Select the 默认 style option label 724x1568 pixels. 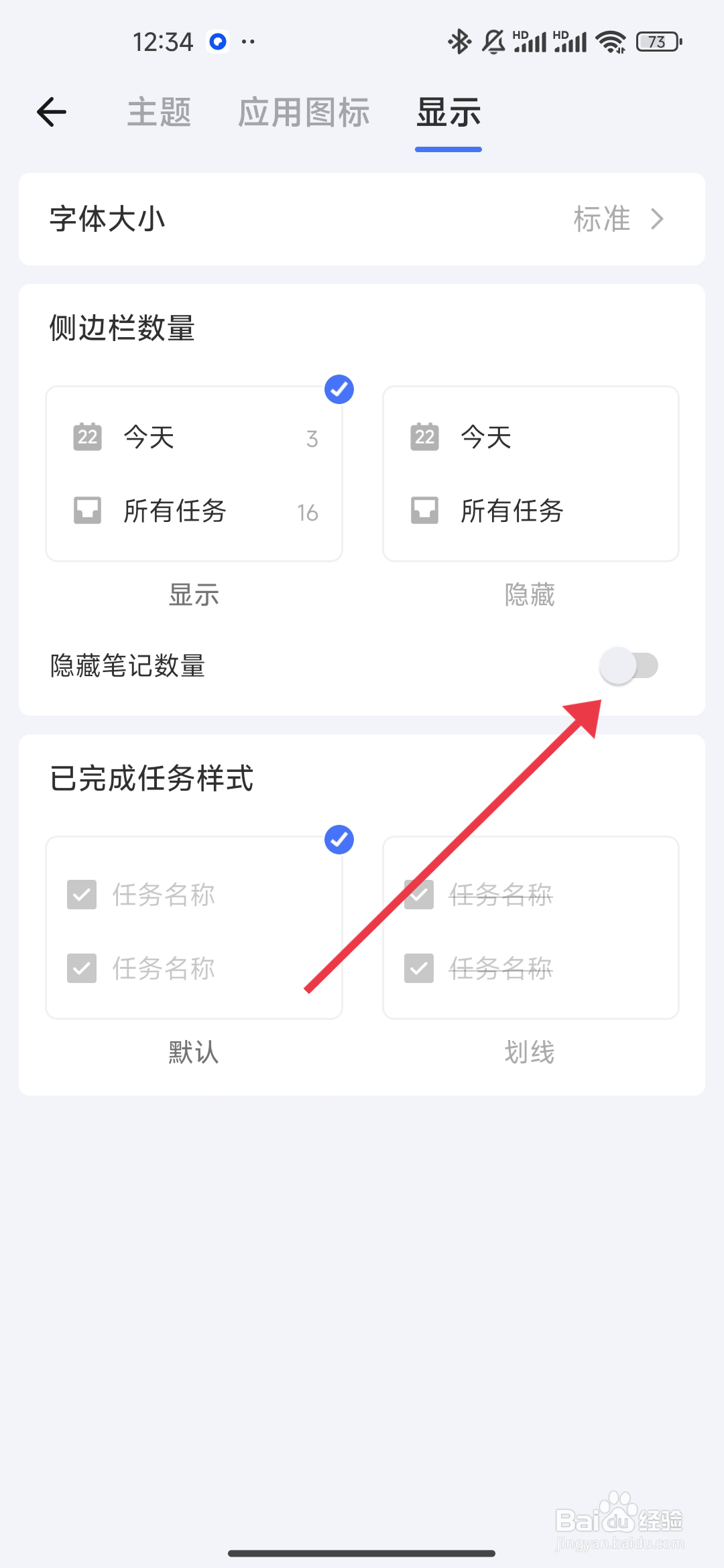[x=193, y=1051]
